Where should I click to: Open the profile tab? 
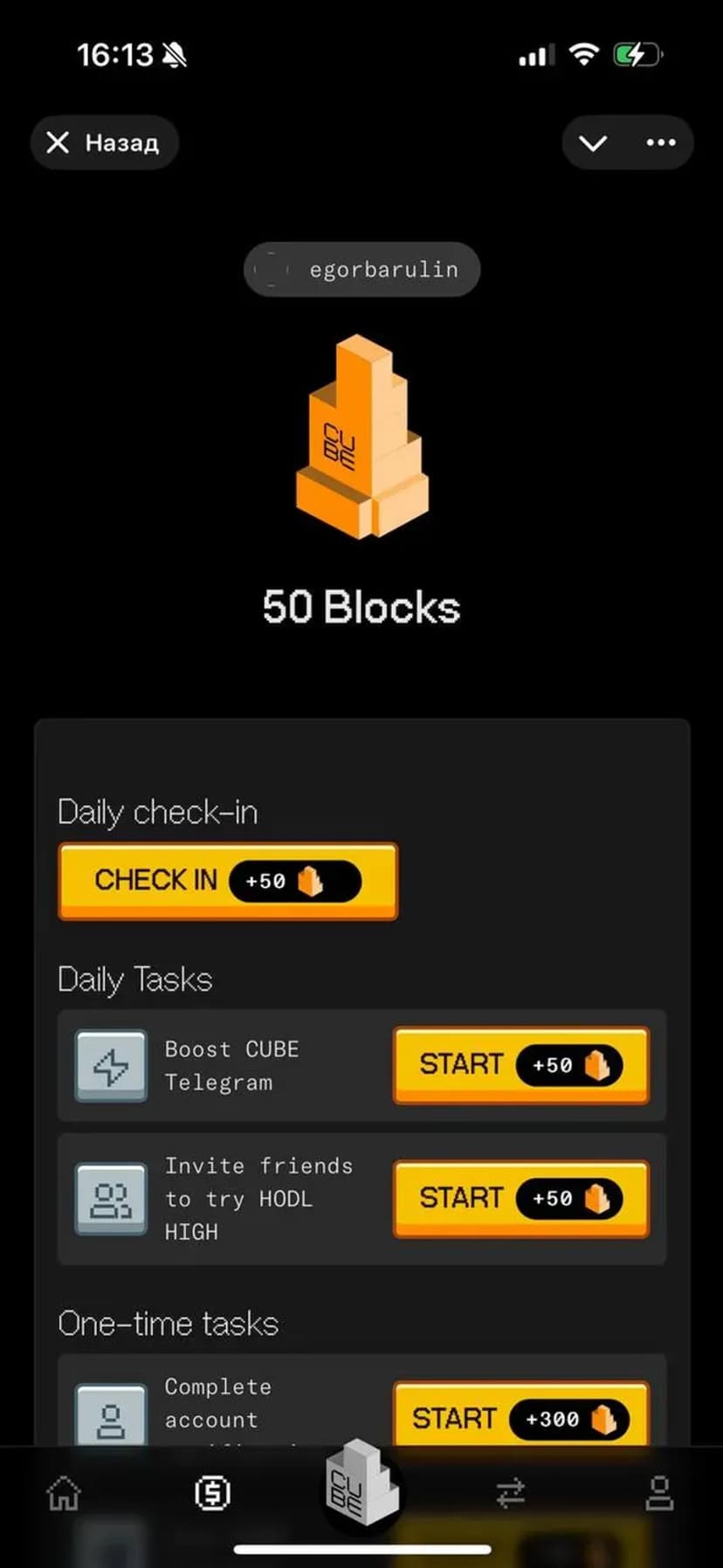click(659, 1494)
